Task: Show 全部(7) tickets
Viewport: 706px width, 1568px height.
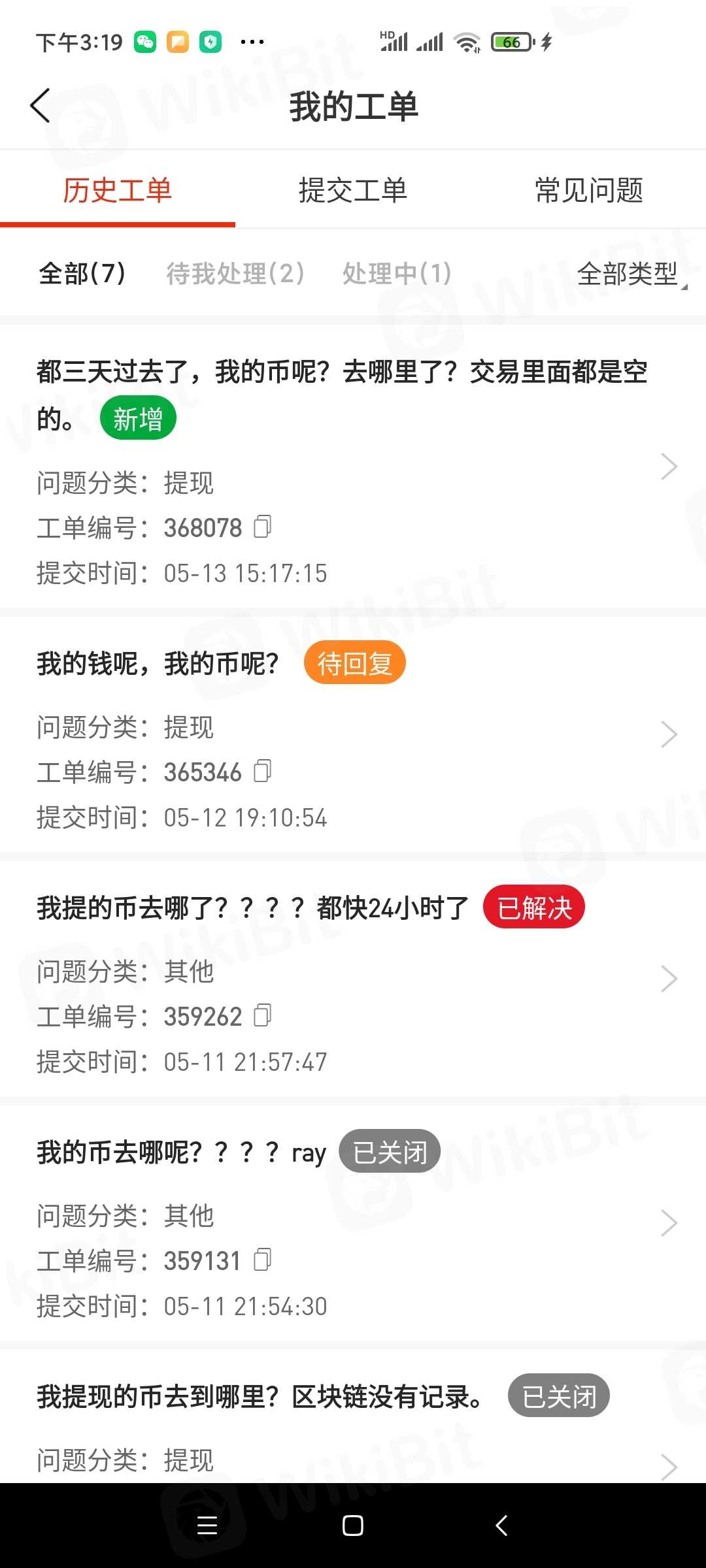Action: 82,273
